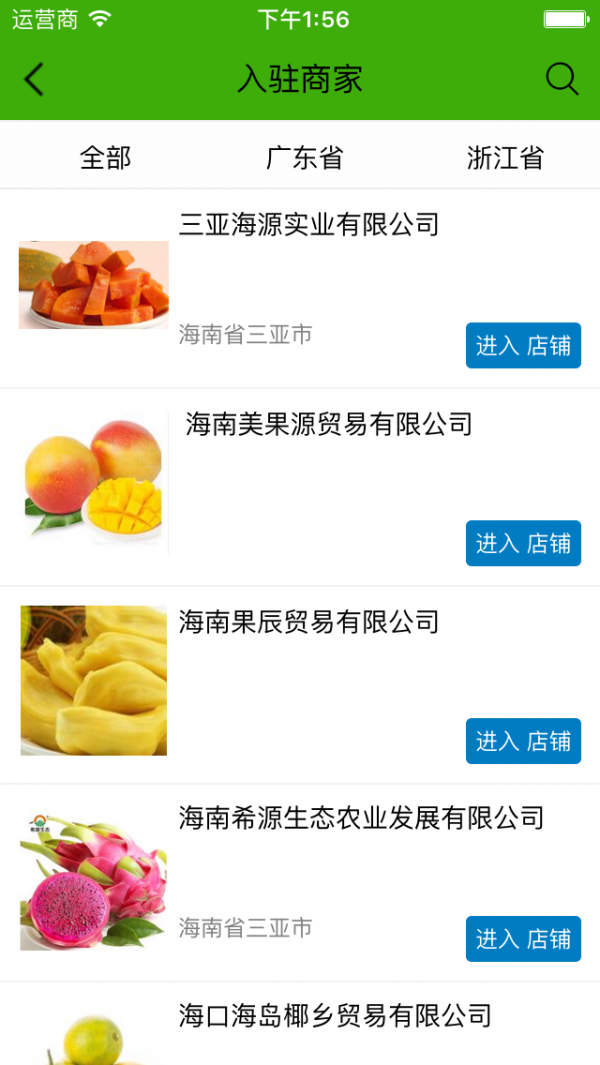Screen dimensions: 600x1065
Task: Enter store of 海南果辰贸易有限公司
Action: pos(523,742)
